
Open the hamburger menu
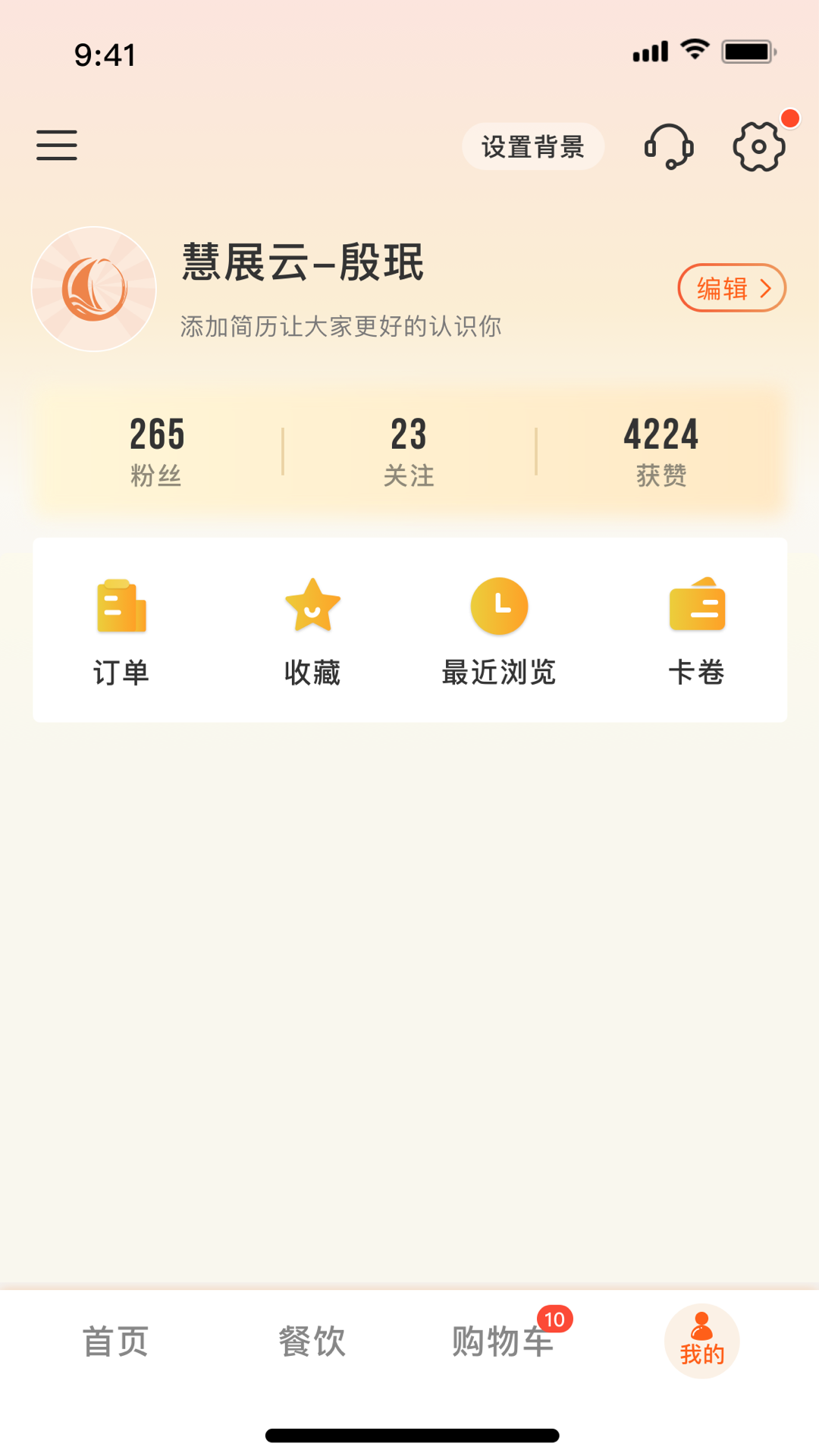coord(57,145)
